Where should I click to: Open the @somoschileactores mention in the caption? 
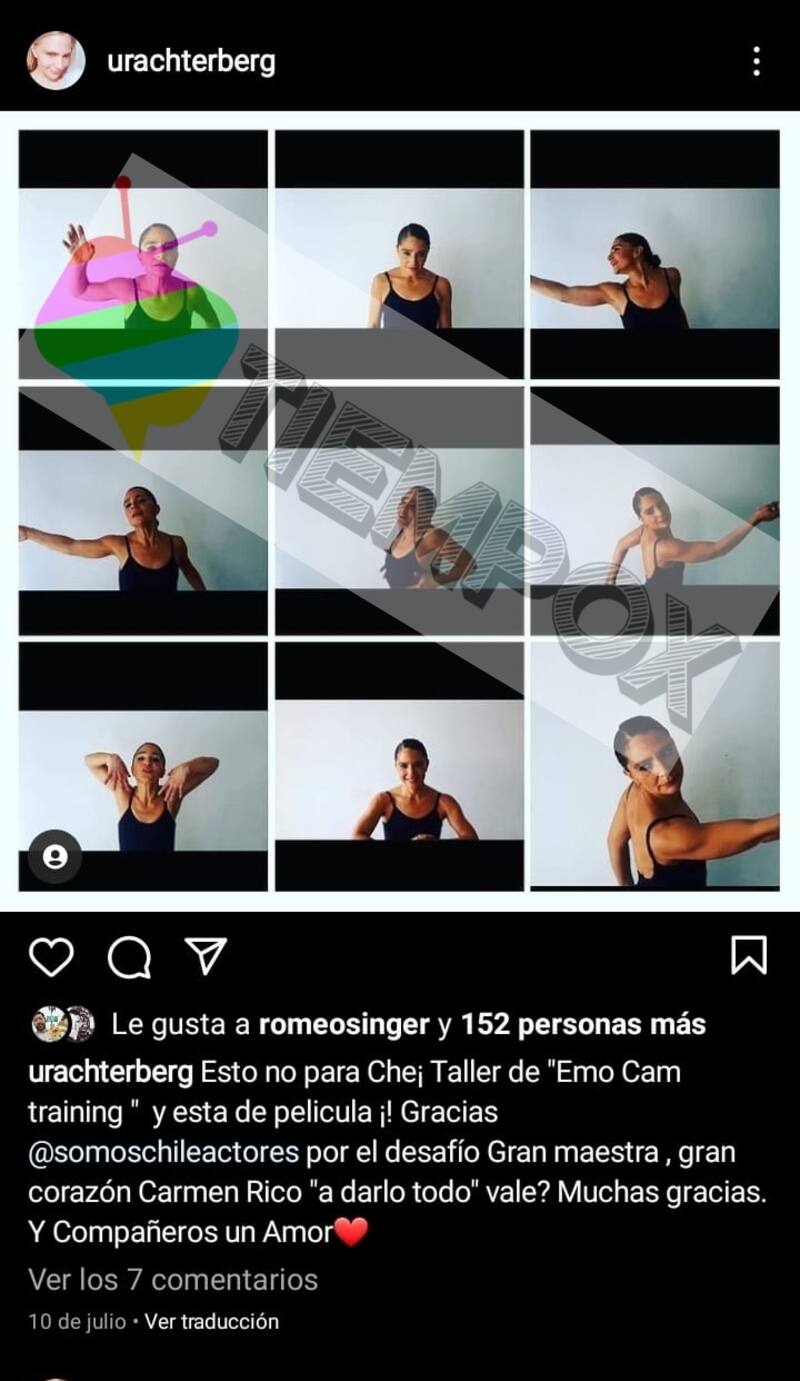(164, 1152)
